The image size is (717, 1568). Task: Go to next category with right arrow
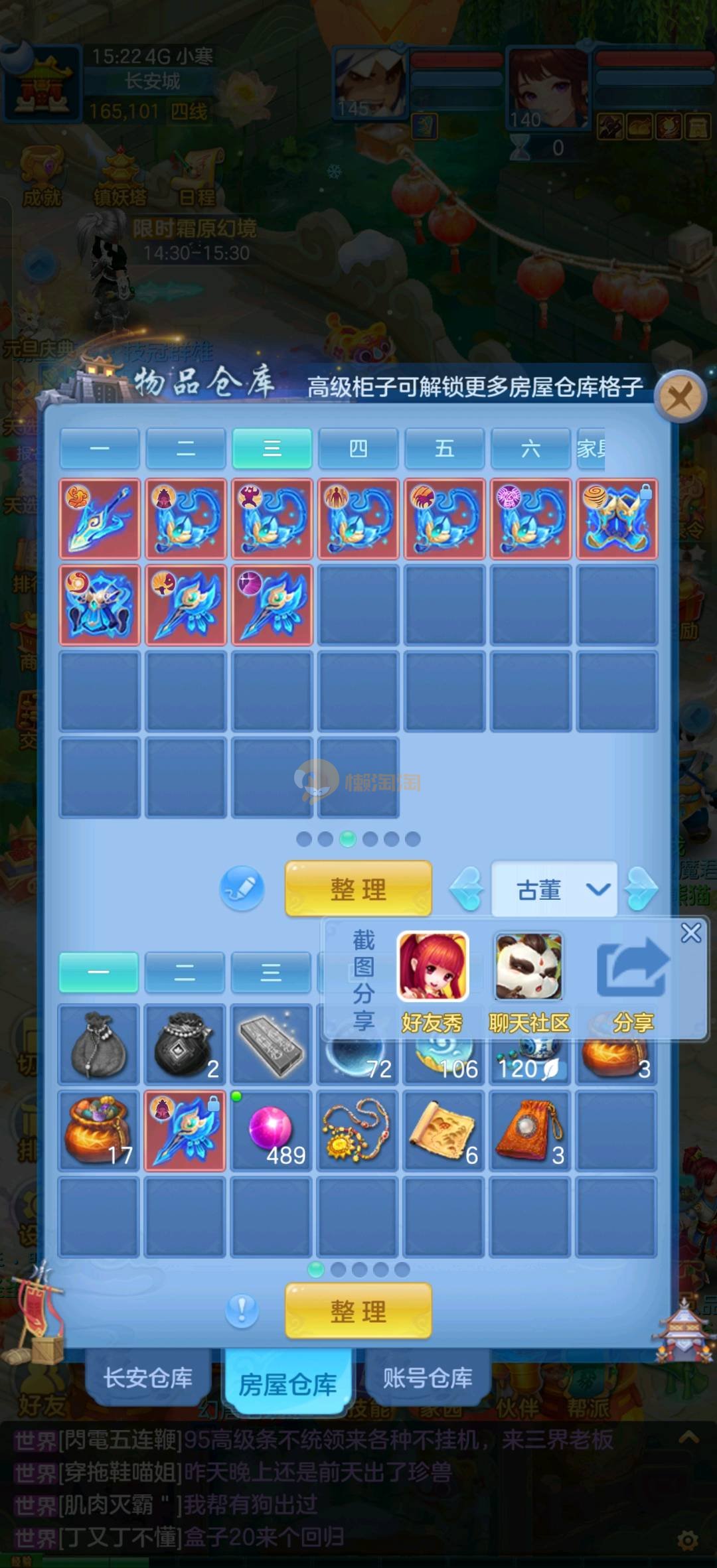click(x=641, y=889)
